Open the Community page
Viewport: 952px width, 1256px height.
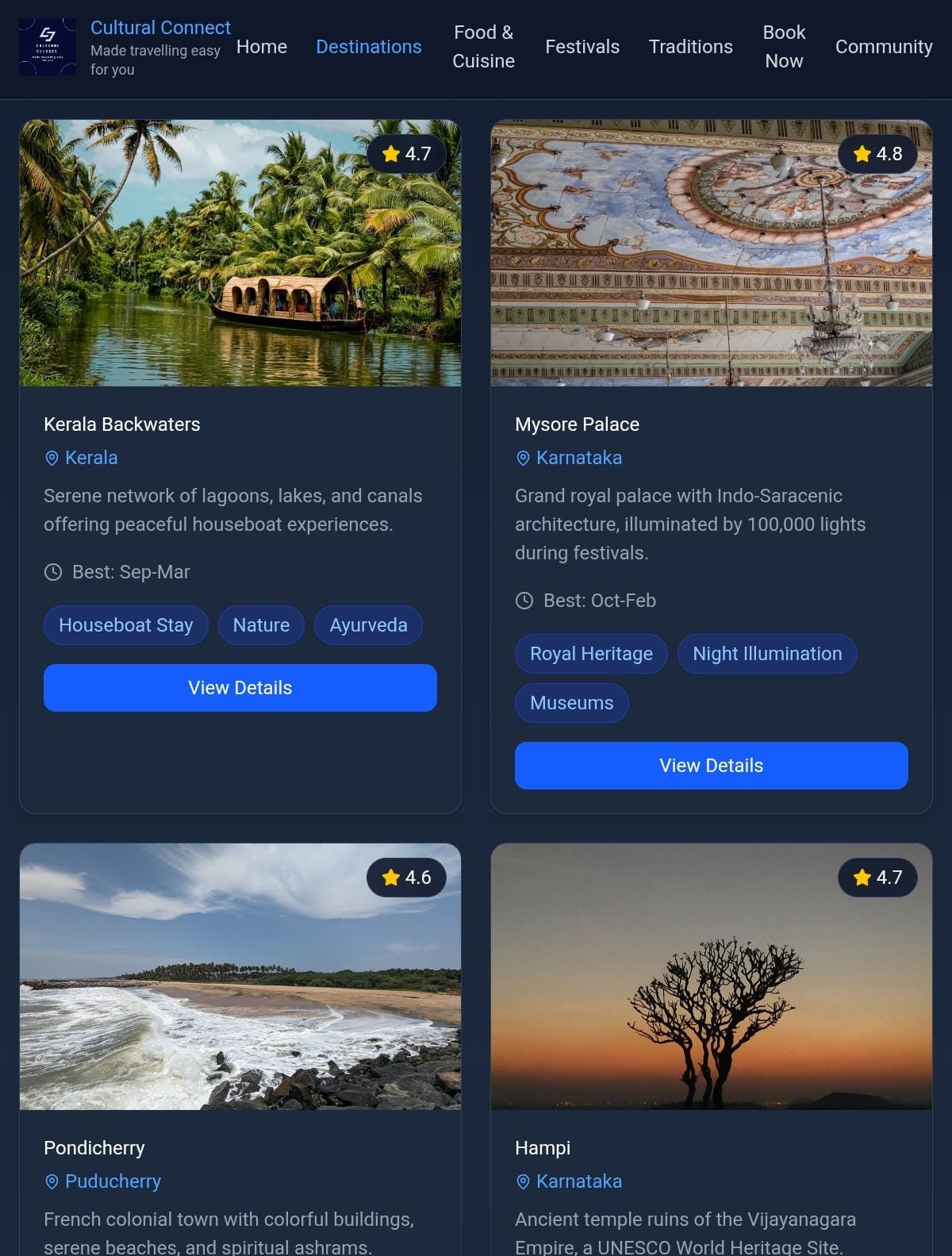(x=883, y=47)
